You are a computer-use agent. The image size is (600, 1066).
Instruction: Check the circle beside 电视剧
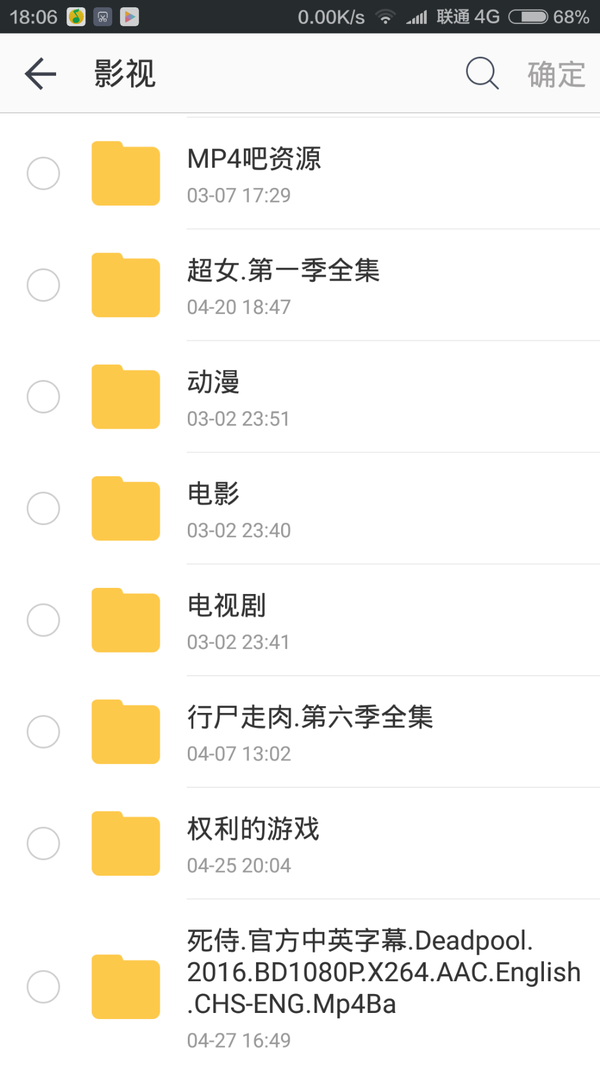43,619
